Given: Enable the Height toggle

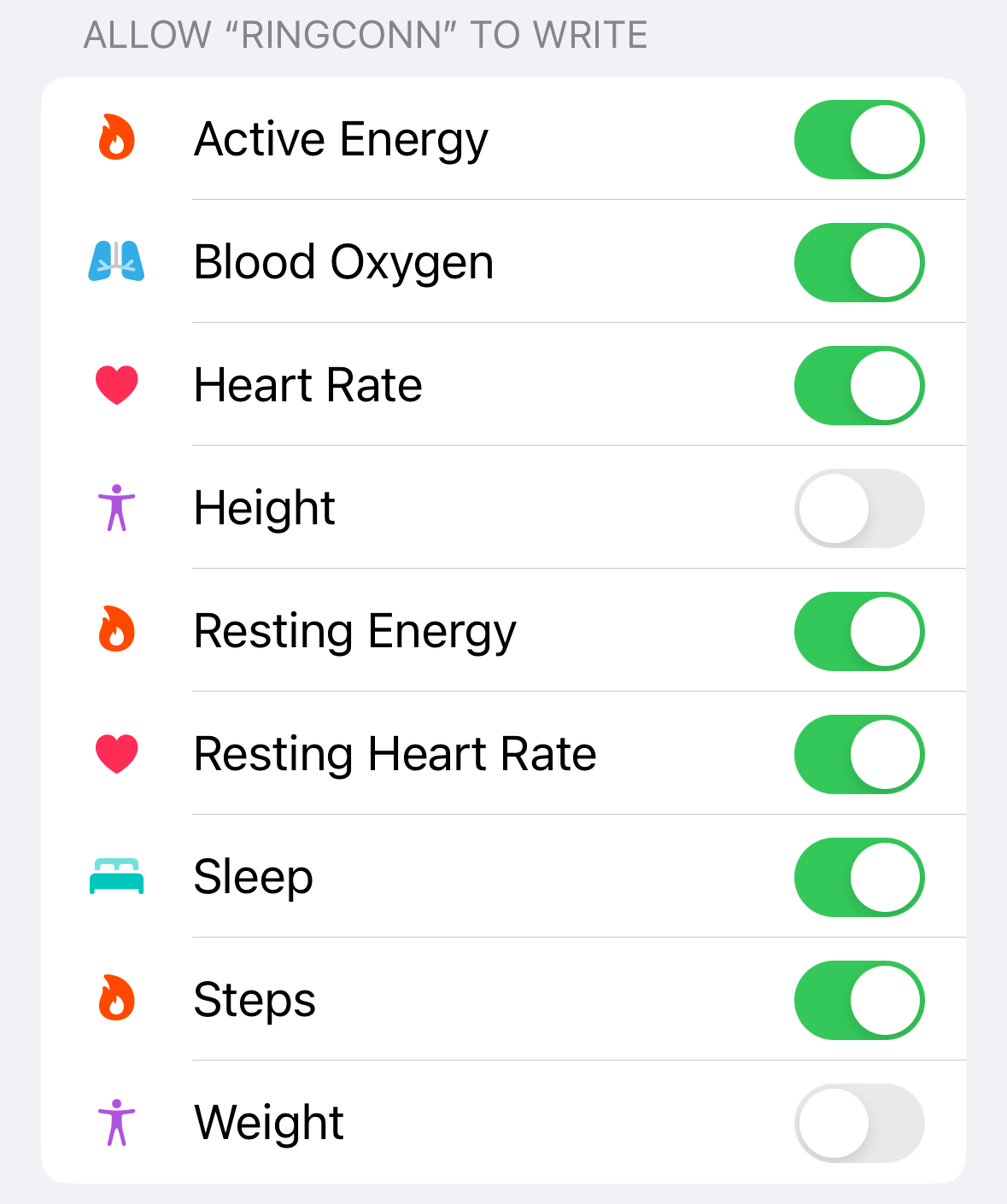Looking at the screenshot, I should 858,508.
